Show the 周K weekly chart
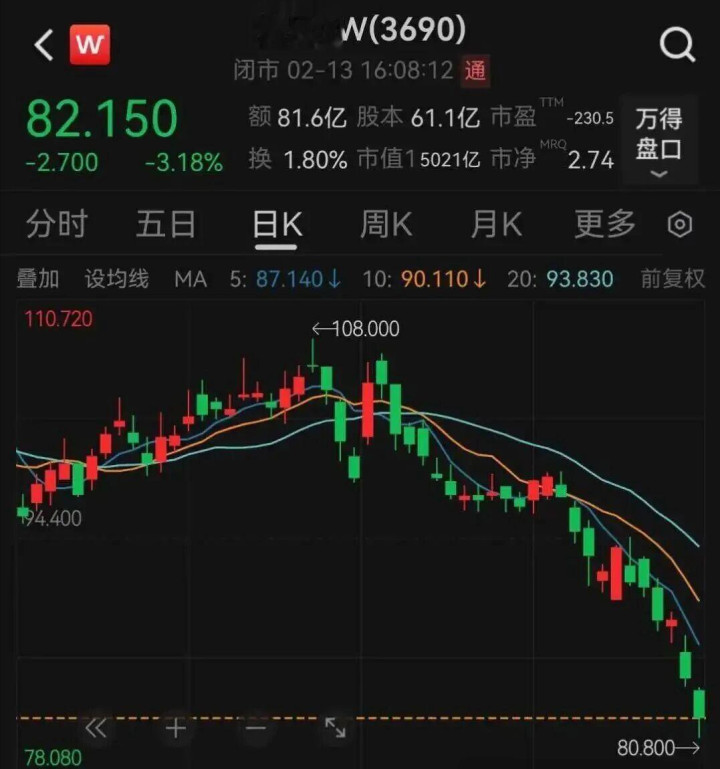Image resolution: width=720 pixels, height=769 pixels. [x=386, y=224]
